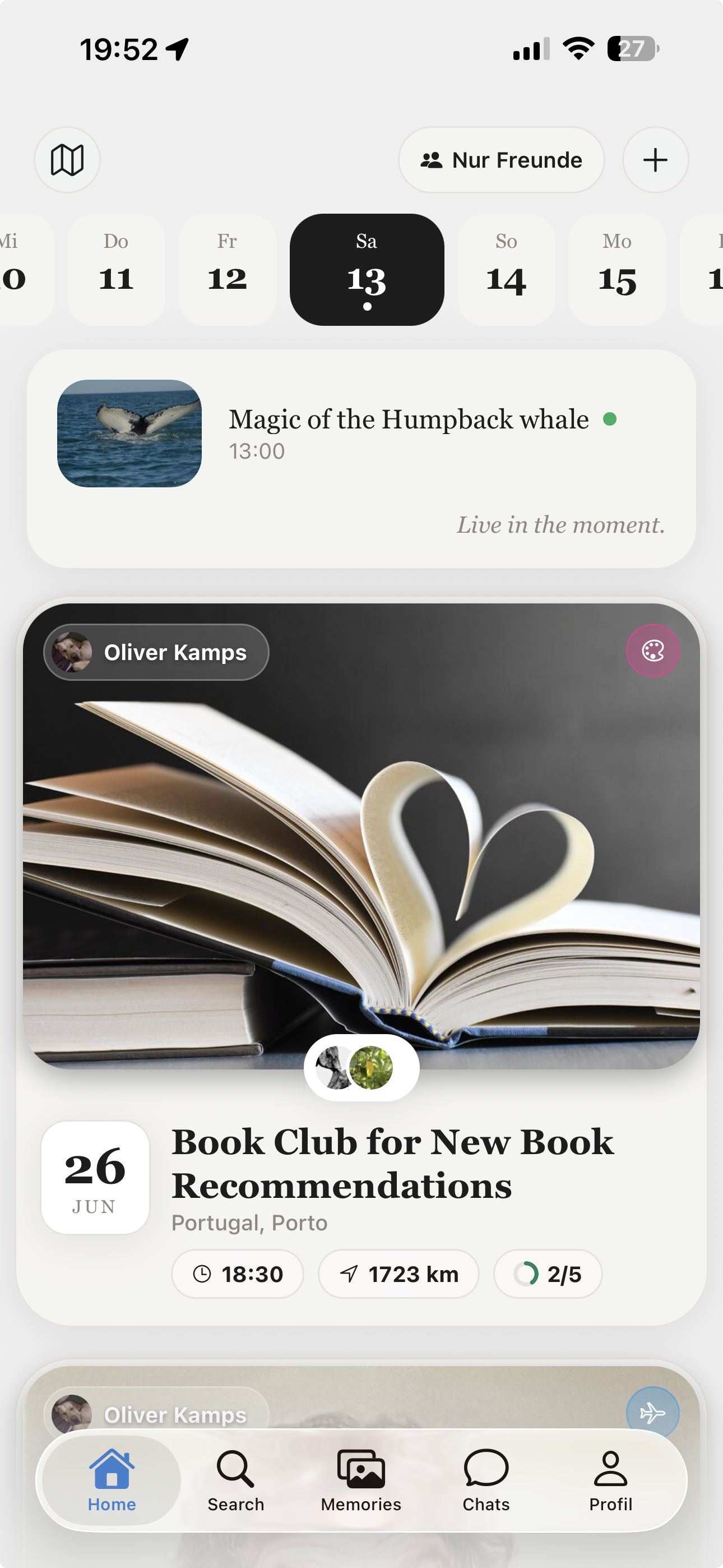Tap the Nur Freunde filter chip
This screenshot has height=1568, width=723.
(502, 160)
